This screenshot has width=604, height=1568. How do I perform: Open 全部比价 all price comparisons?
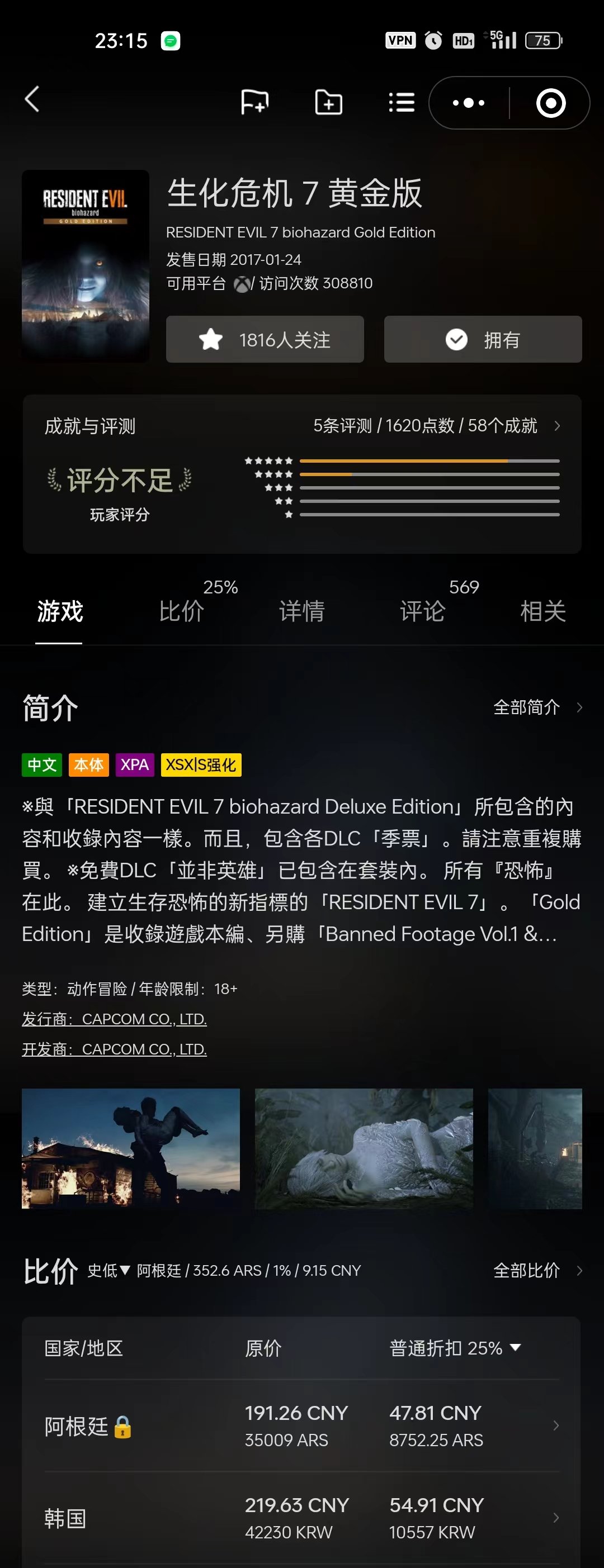click(x=537, y=1270)
